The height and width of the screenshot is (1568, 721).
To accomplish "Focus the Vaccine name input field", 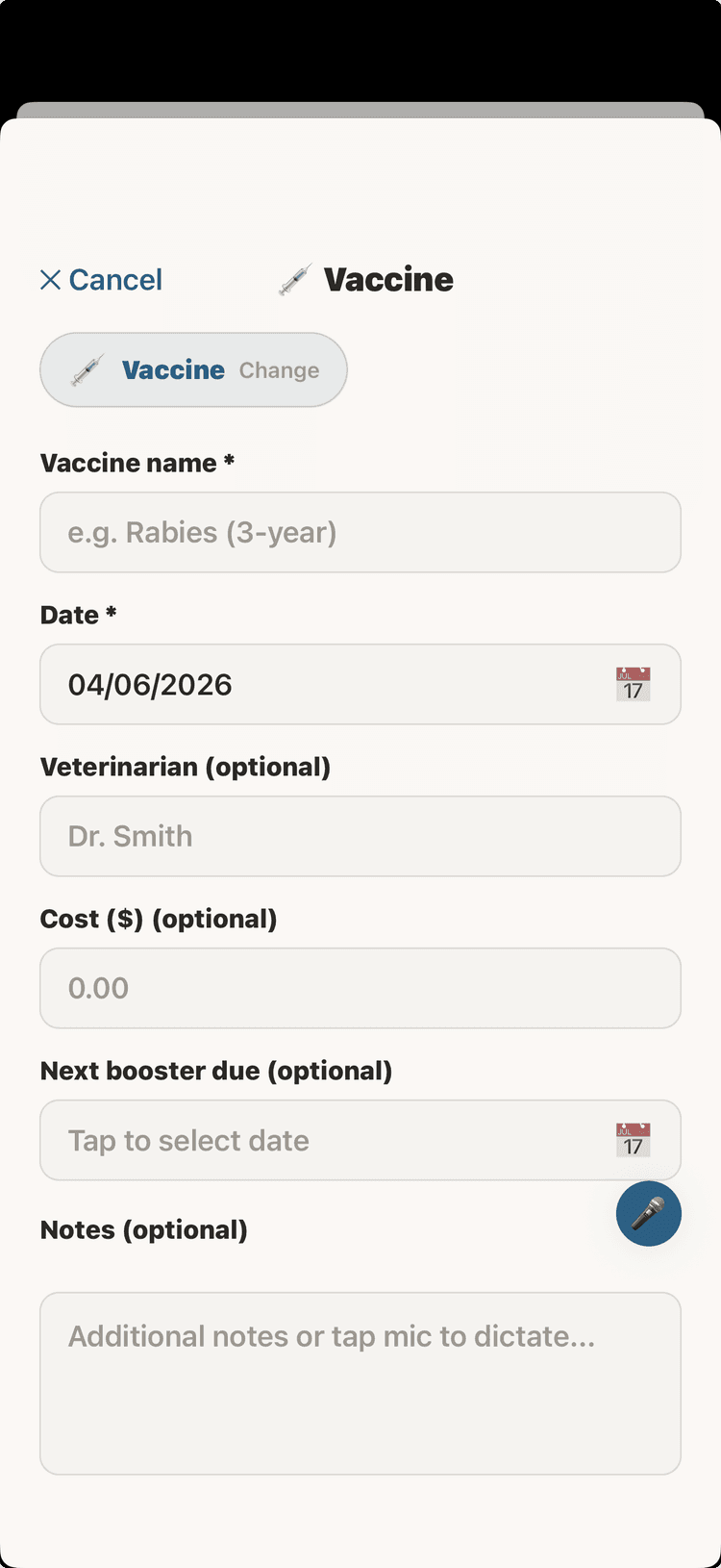I will click(360, 532).
